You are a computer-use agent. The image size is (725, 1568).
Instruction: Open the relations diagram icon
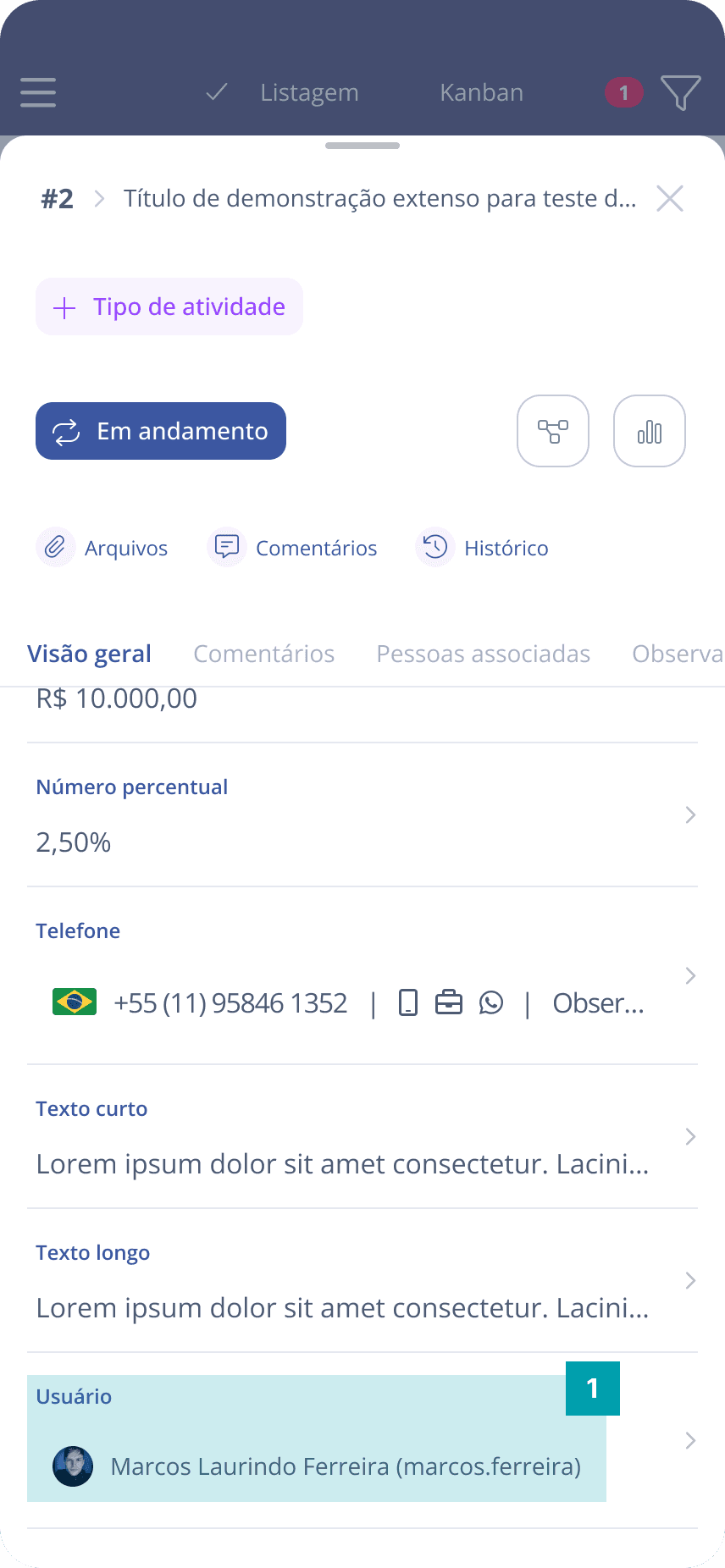(x=552, y=431)
